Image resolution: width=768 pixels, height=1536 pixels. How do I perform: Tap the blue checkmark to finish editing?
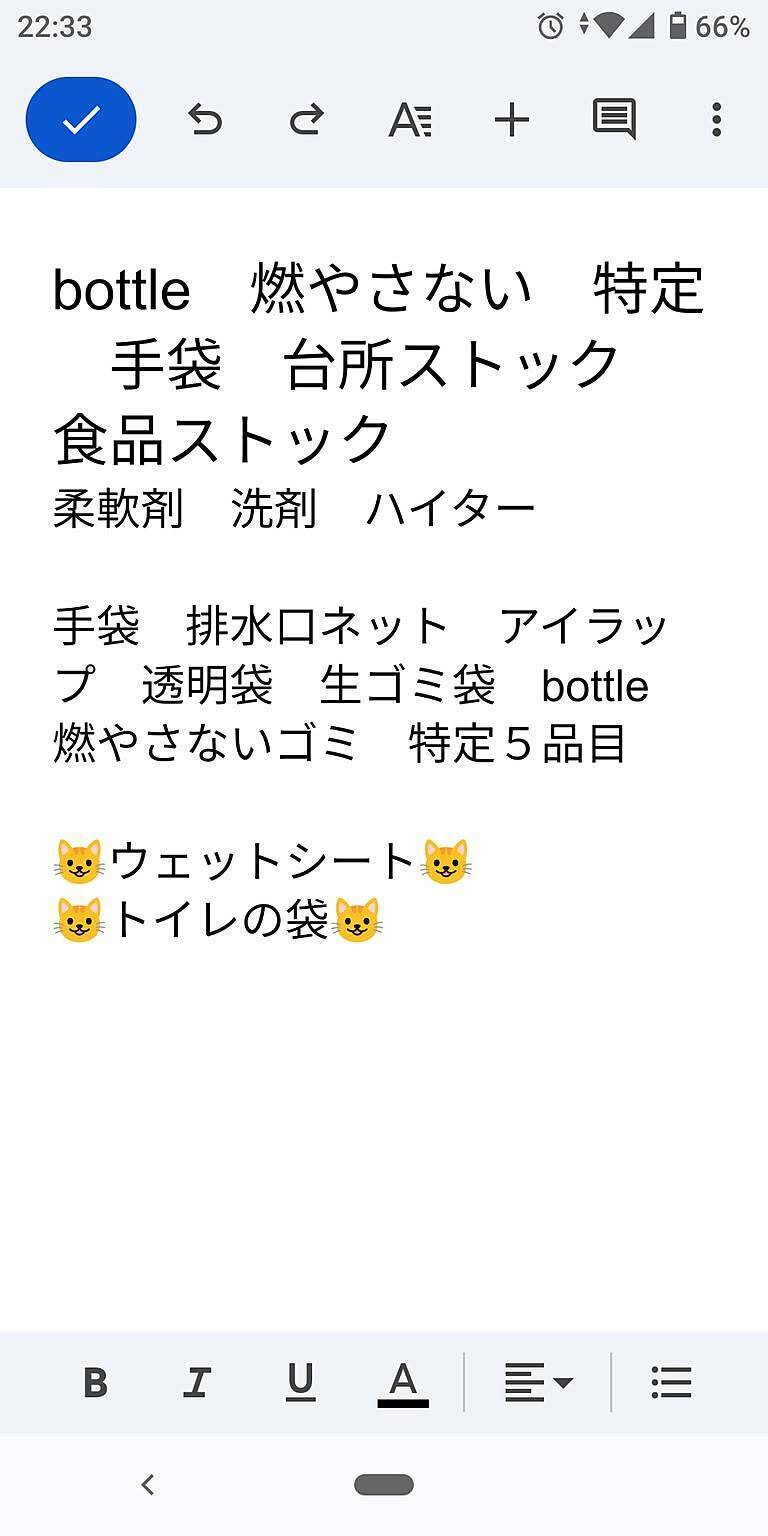click(80, 118)
